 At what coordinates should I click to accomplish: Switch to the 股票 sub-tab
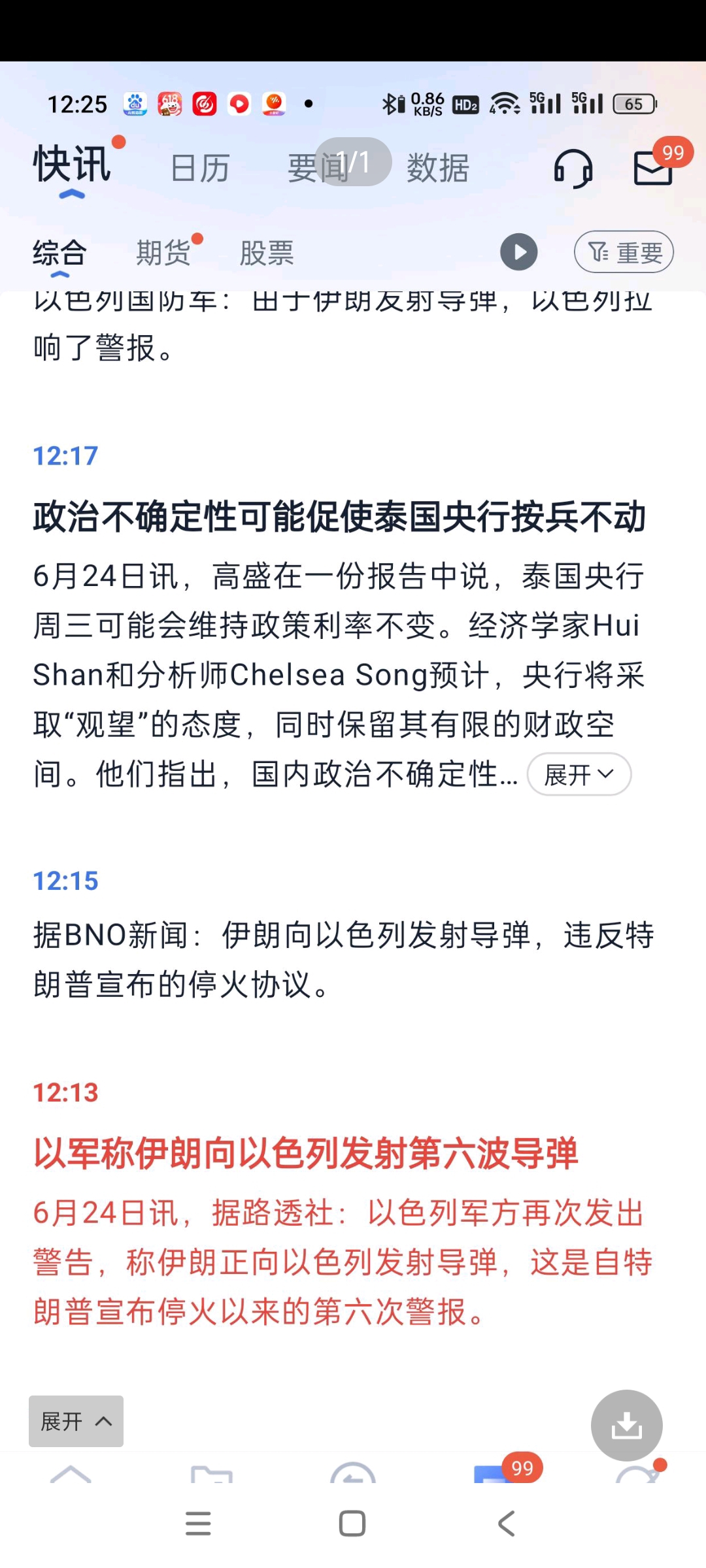pos(267,253)
